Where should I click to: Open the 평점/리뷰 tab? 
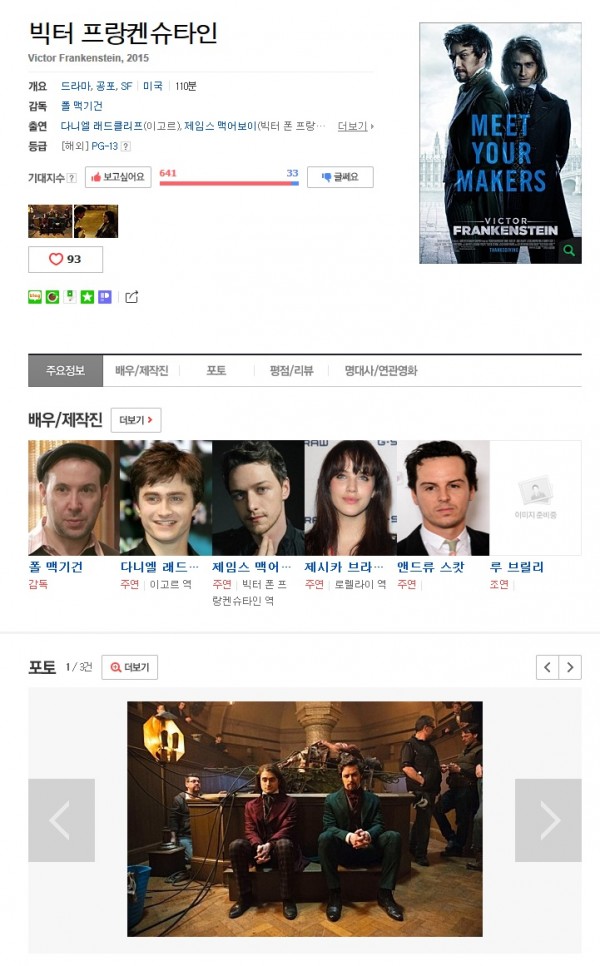(291, 371)
